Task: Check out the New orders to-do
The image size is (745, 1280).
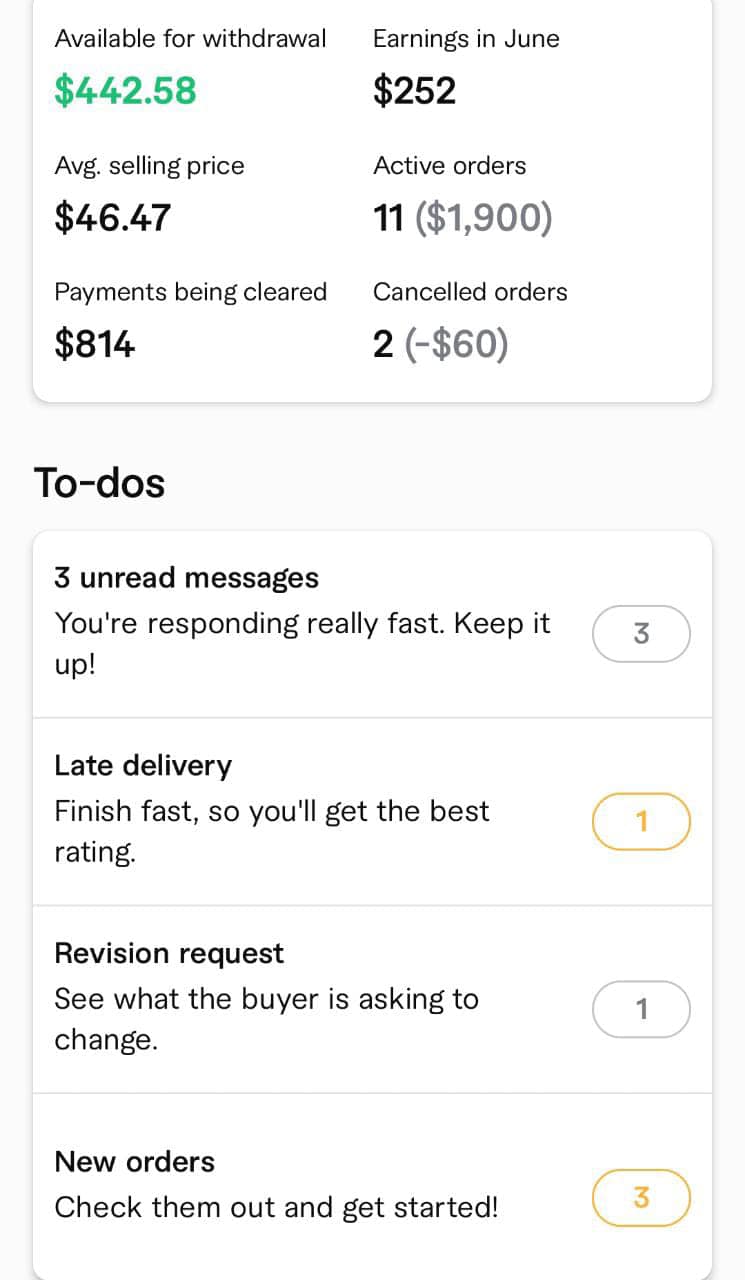Action: click(x=372, y=1186)
